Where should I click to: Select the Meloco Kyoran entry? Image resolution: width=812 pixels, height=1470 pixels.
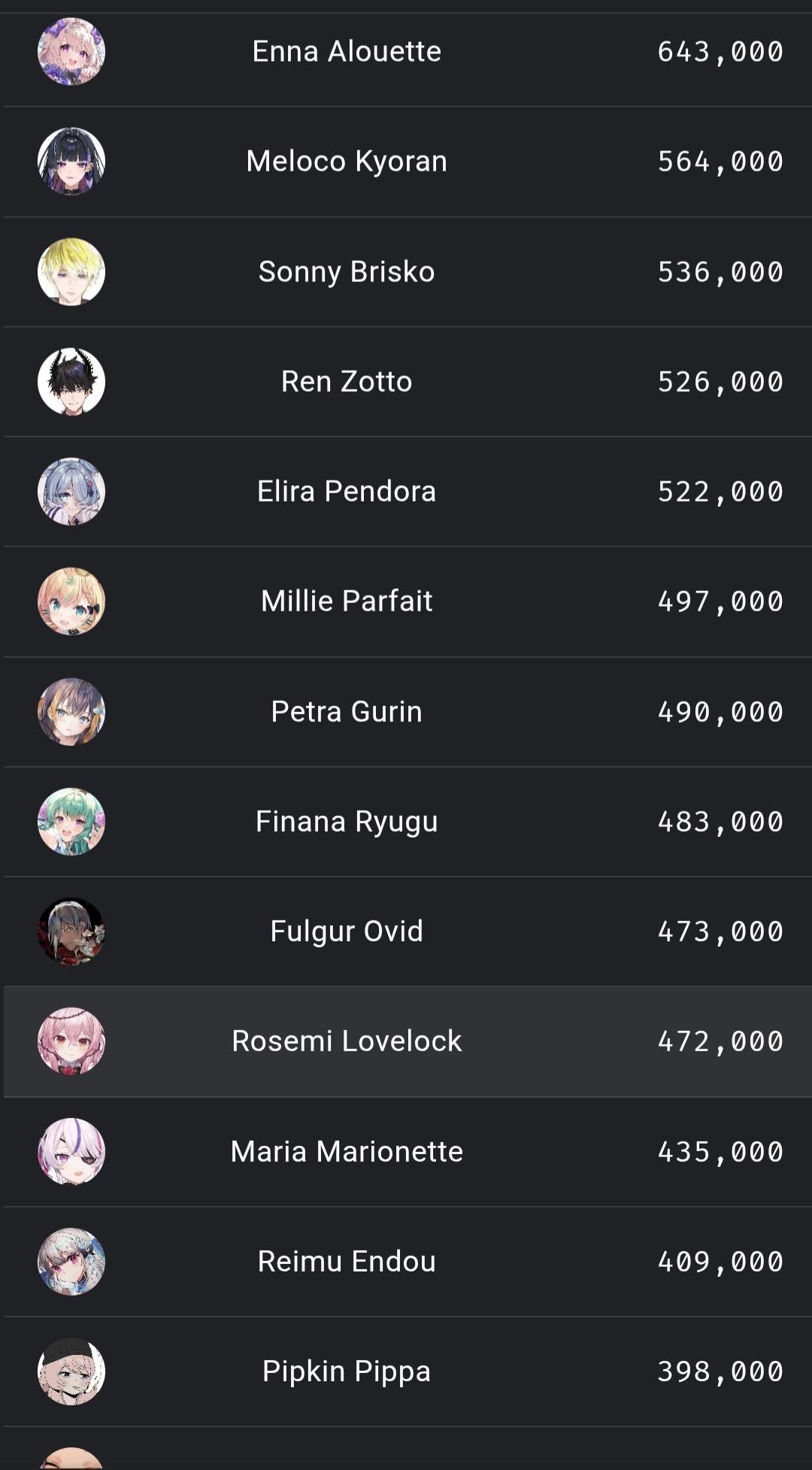click(347, 162)
